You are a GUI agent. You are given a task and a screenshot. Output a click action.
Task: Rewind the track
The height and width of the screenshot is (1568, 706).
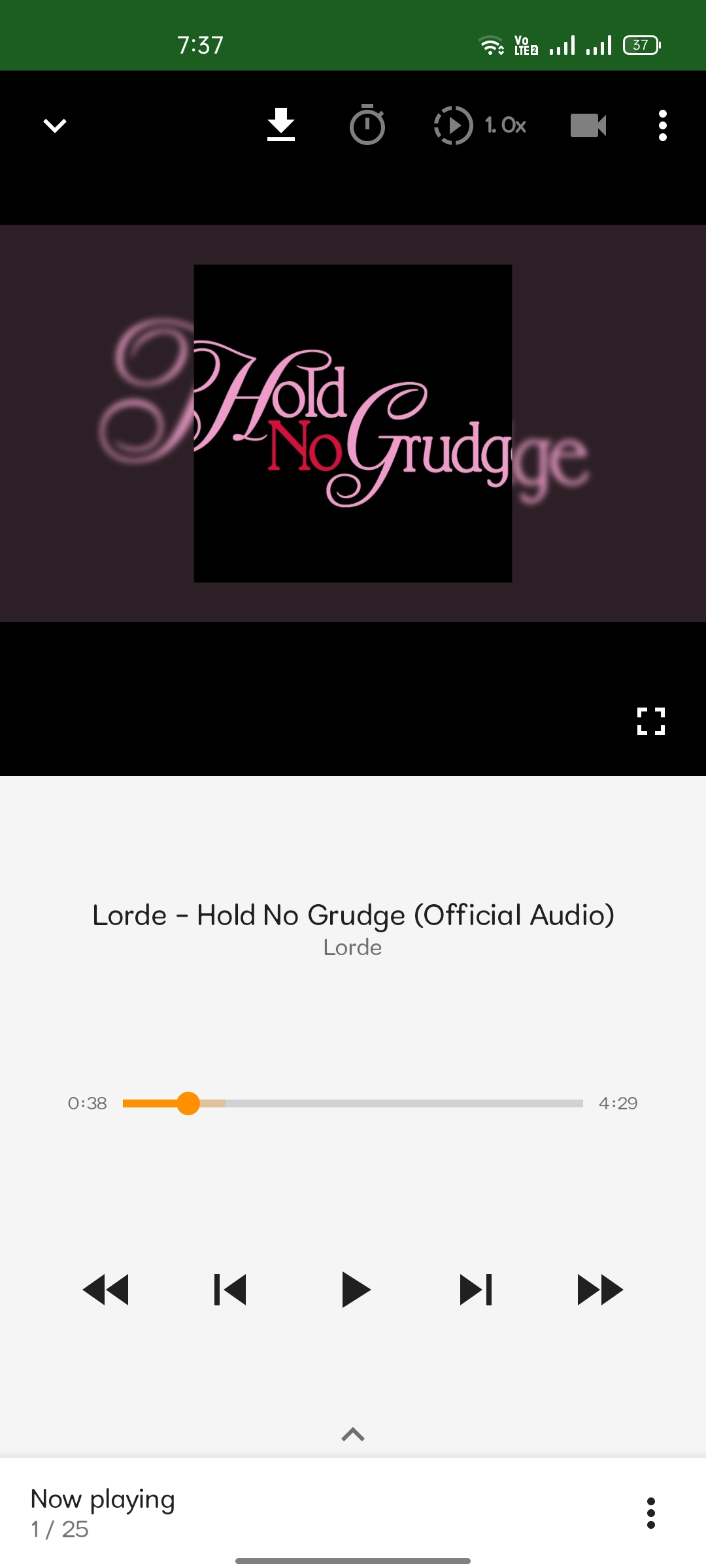106,1290
